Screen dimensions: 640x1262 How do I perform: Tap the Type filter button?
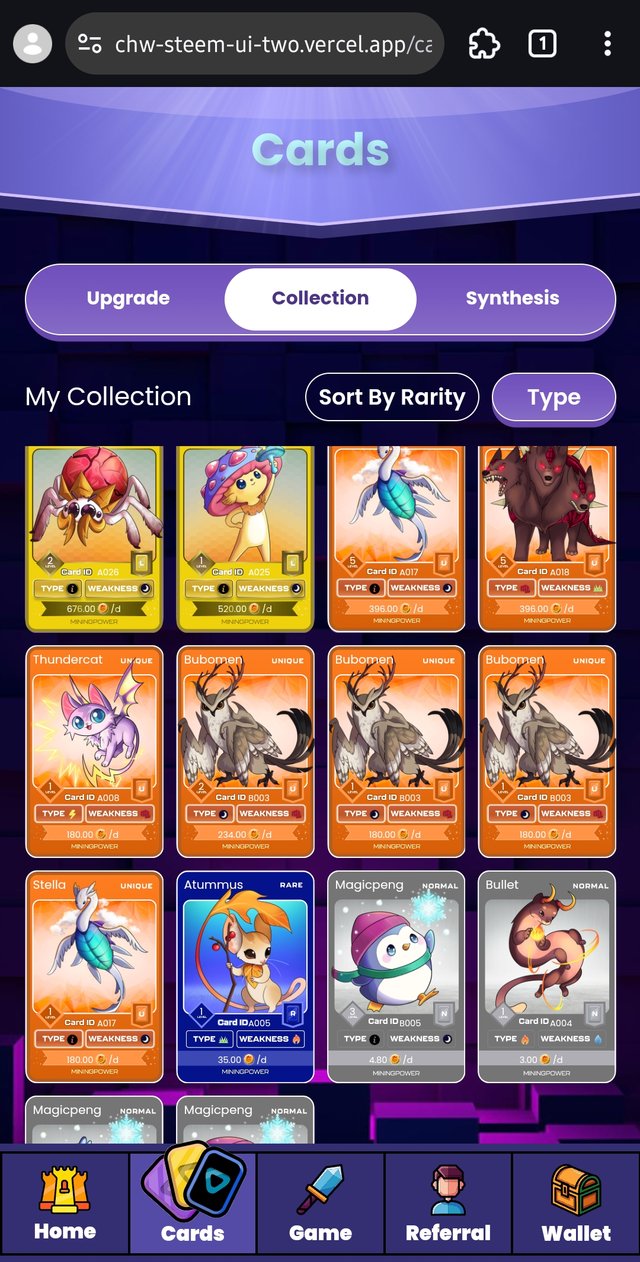coord(554,397)
